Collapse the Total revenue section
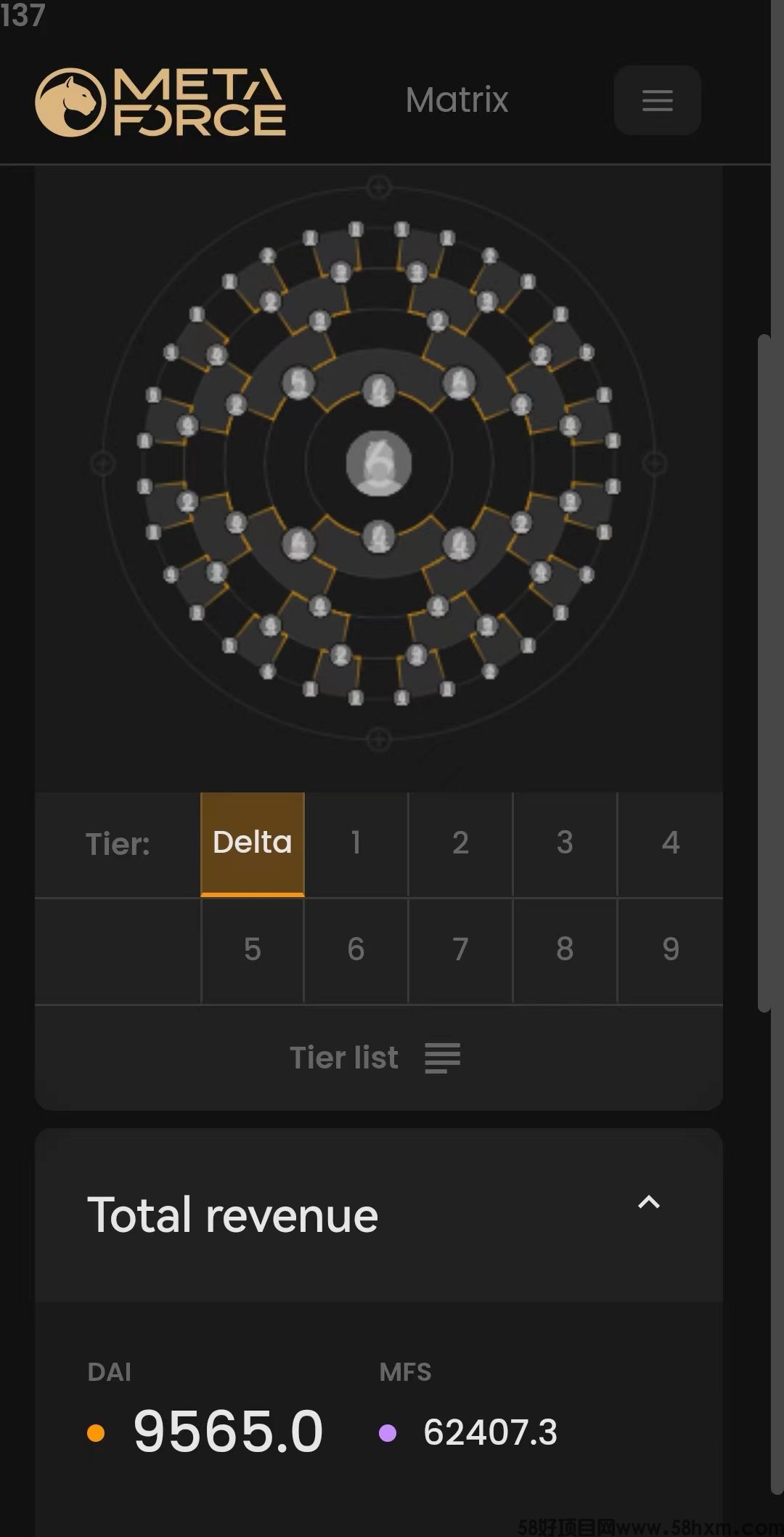The height and width of the screenshot is (1537, 784). pos(648,1203)
